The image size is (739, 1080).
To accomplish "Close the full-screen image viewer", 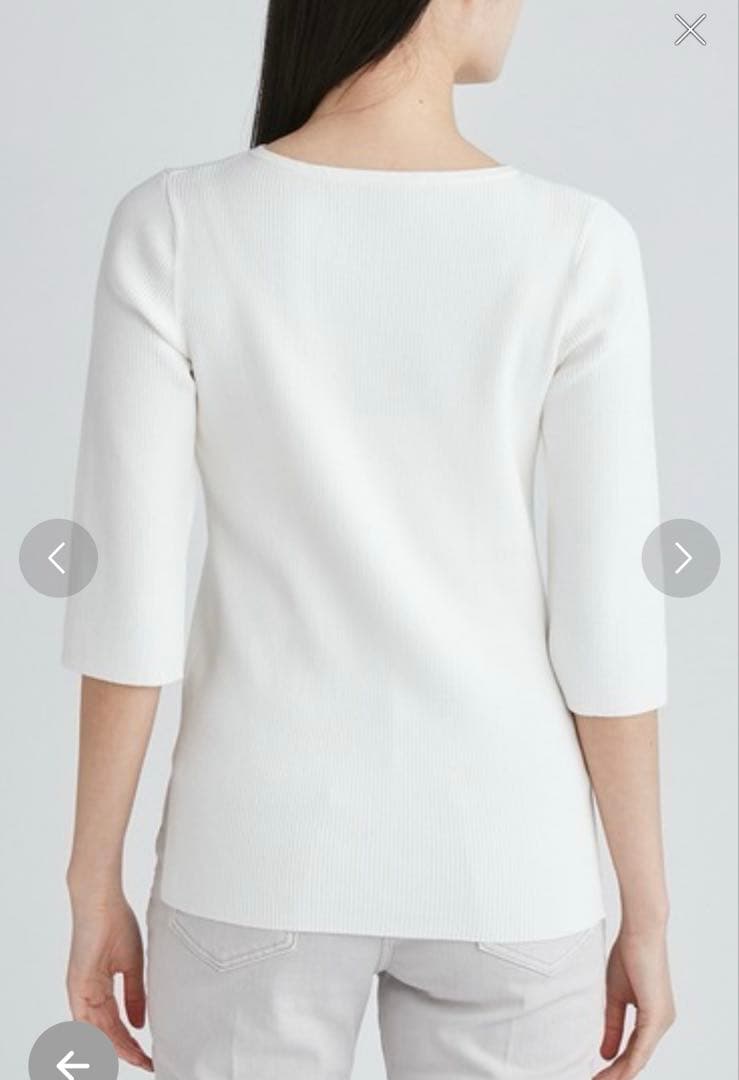I will [x=690, y=30].
